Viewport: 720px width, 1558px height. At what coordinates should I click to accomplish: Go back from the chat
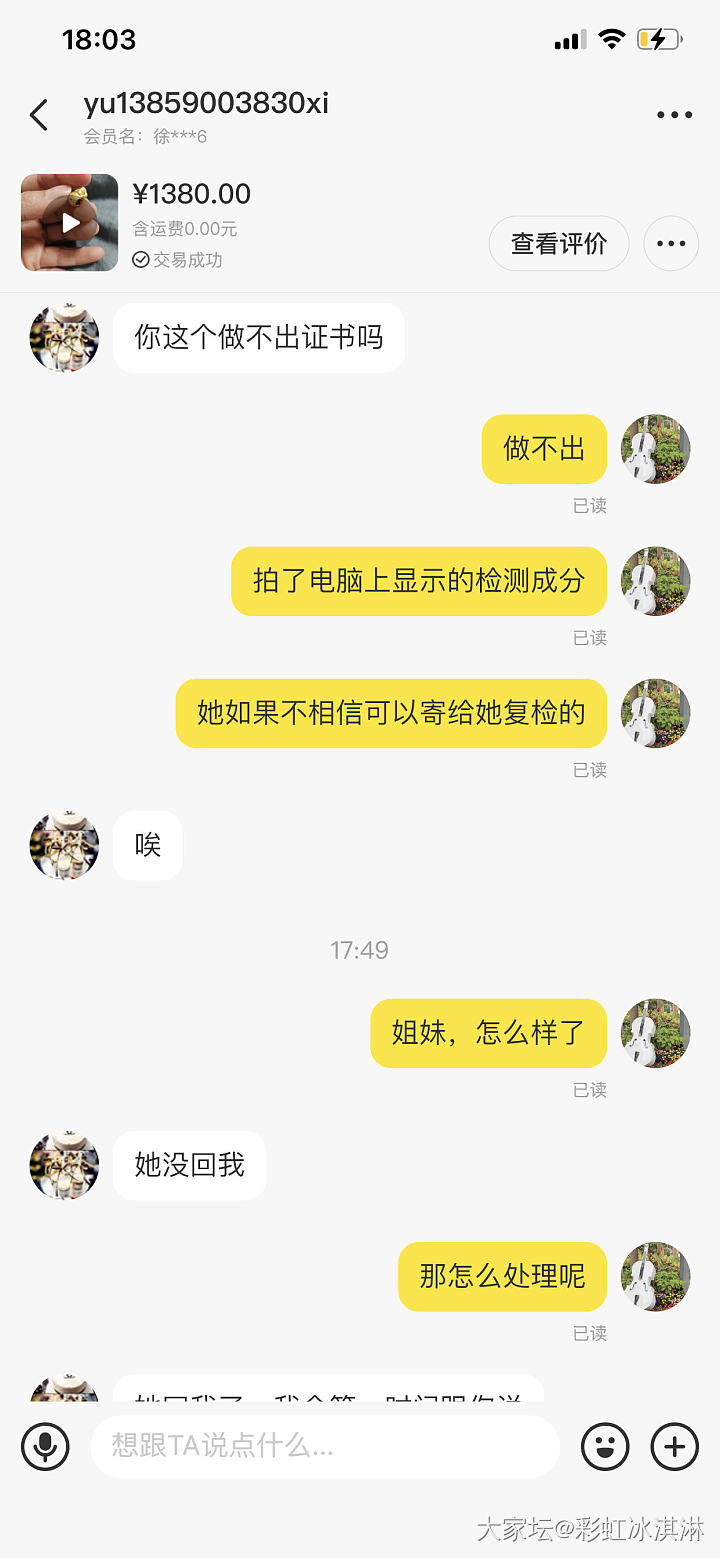39,115
